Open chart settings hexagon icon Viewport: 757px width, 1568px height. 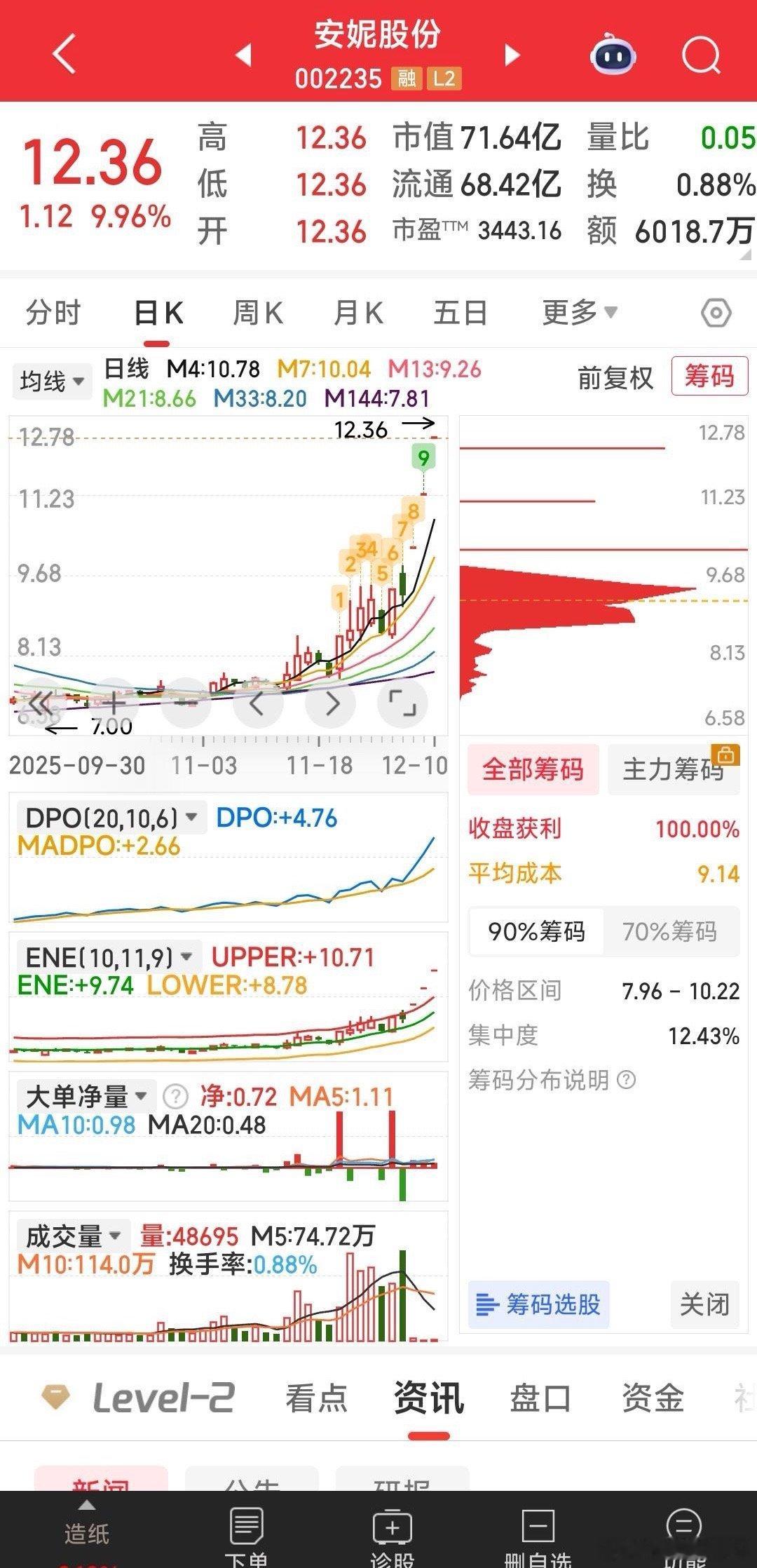point(716,313)
